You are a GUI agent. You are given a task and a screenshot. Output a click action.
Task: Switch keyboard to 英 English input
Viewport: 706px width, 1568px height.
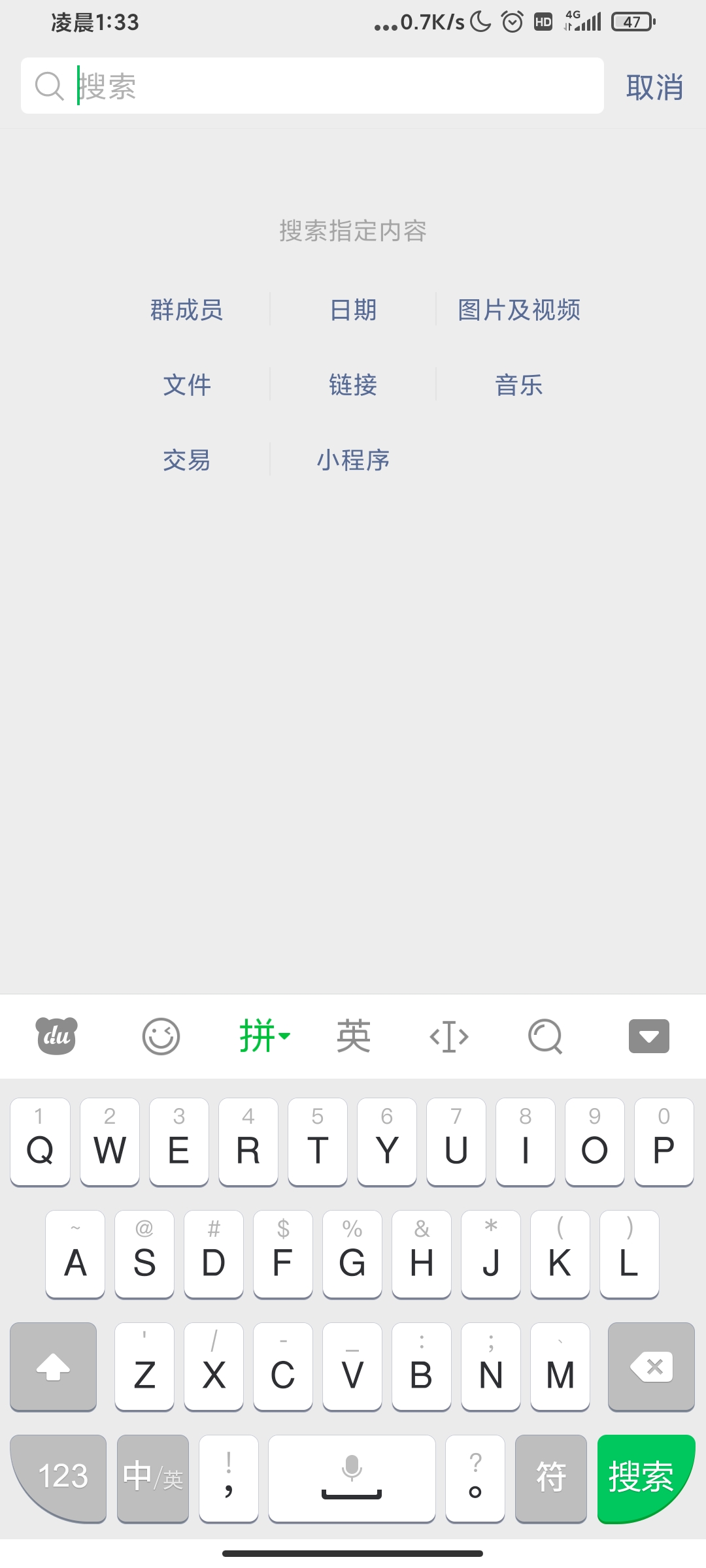coord(354,1036)
